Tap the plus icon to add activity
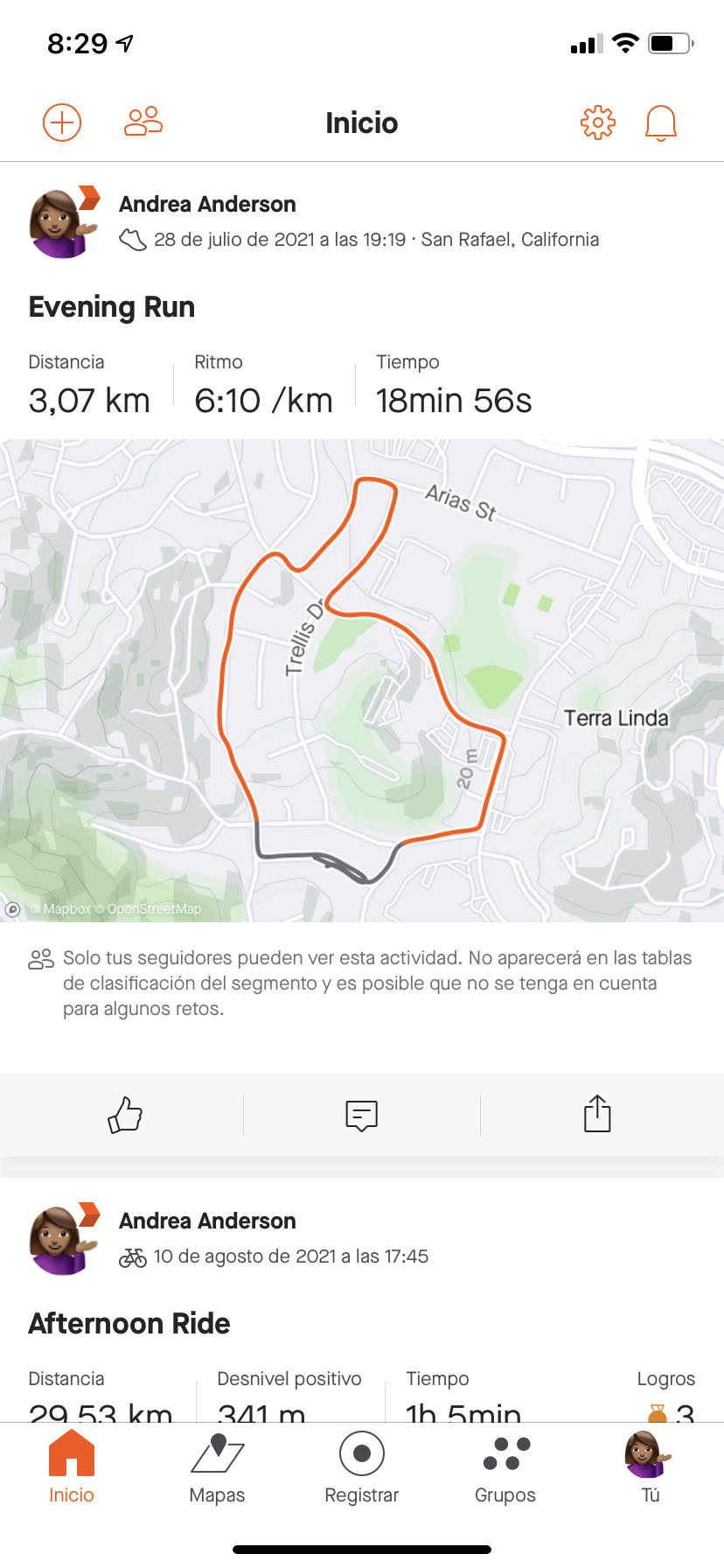 tap(62, 122)
